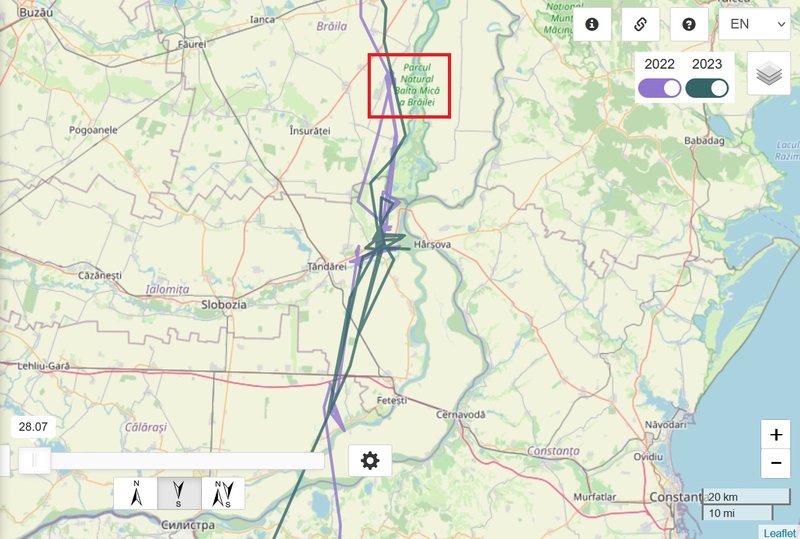Open the map layers selector
Viewport: 800px width, 539px height.
[x=769, y=74]
